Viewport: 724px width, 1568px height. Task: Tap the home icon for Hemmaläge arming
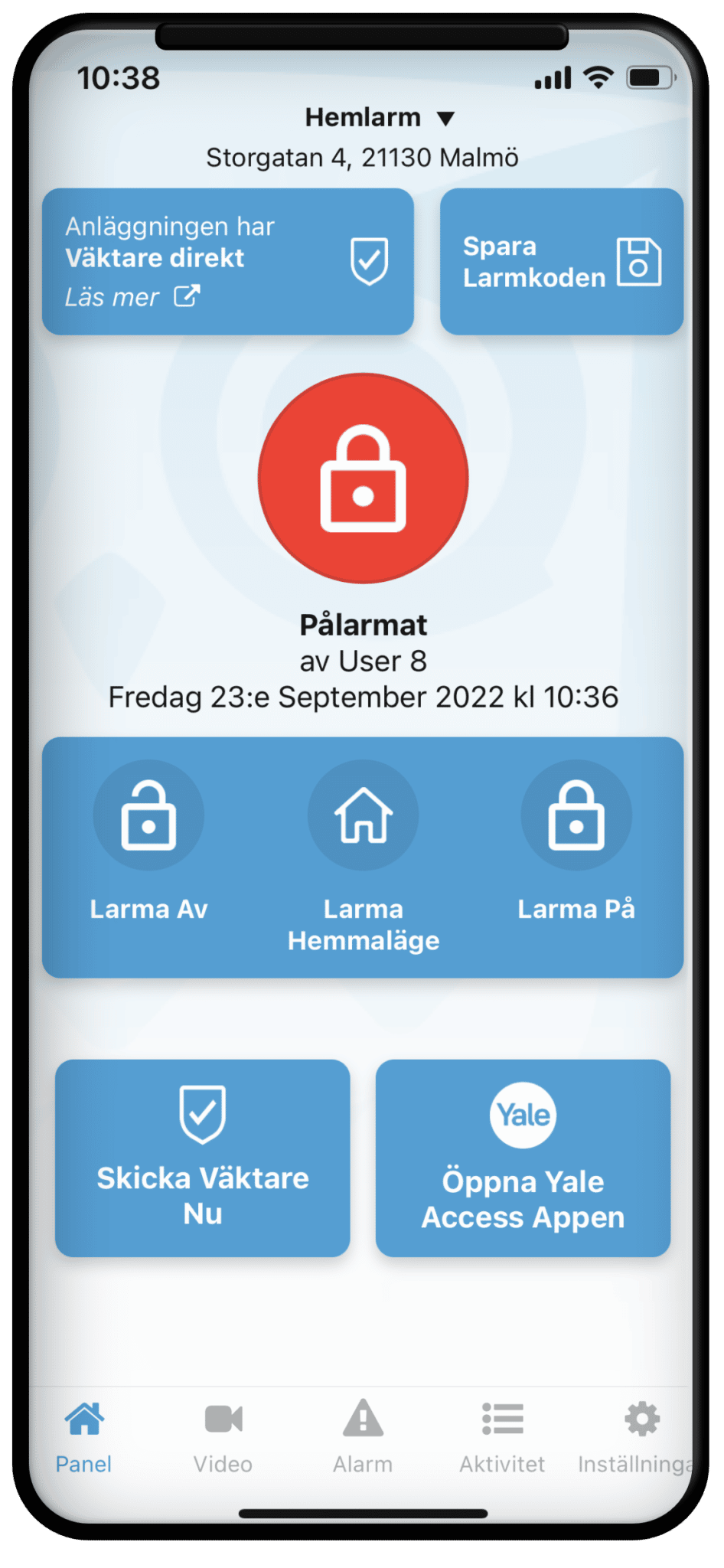363,815
